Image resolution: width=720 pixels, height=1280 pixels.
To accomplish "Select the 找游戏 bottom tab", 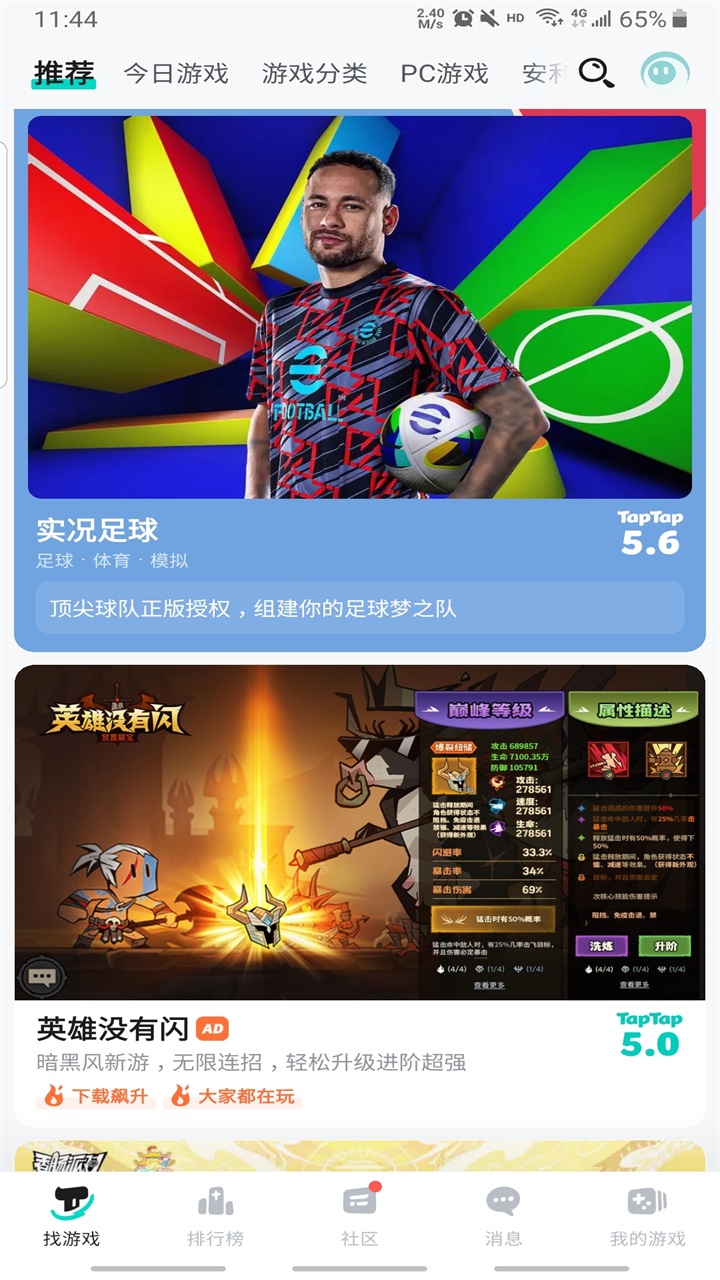I will click(72, 1217).
